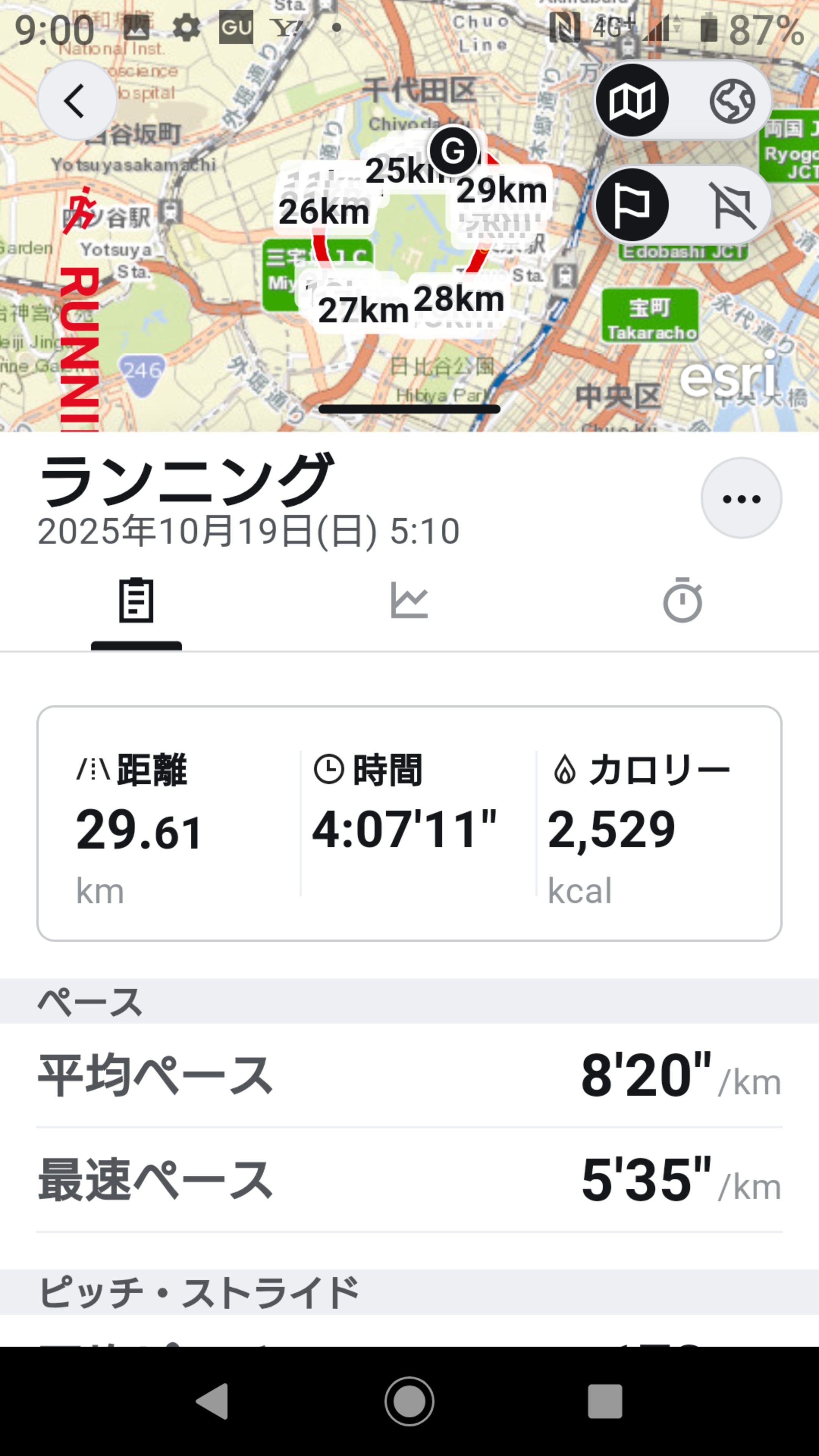
Task: Open the three-dot more options menu
Action: pyautogui.click(x=741, y=498)
